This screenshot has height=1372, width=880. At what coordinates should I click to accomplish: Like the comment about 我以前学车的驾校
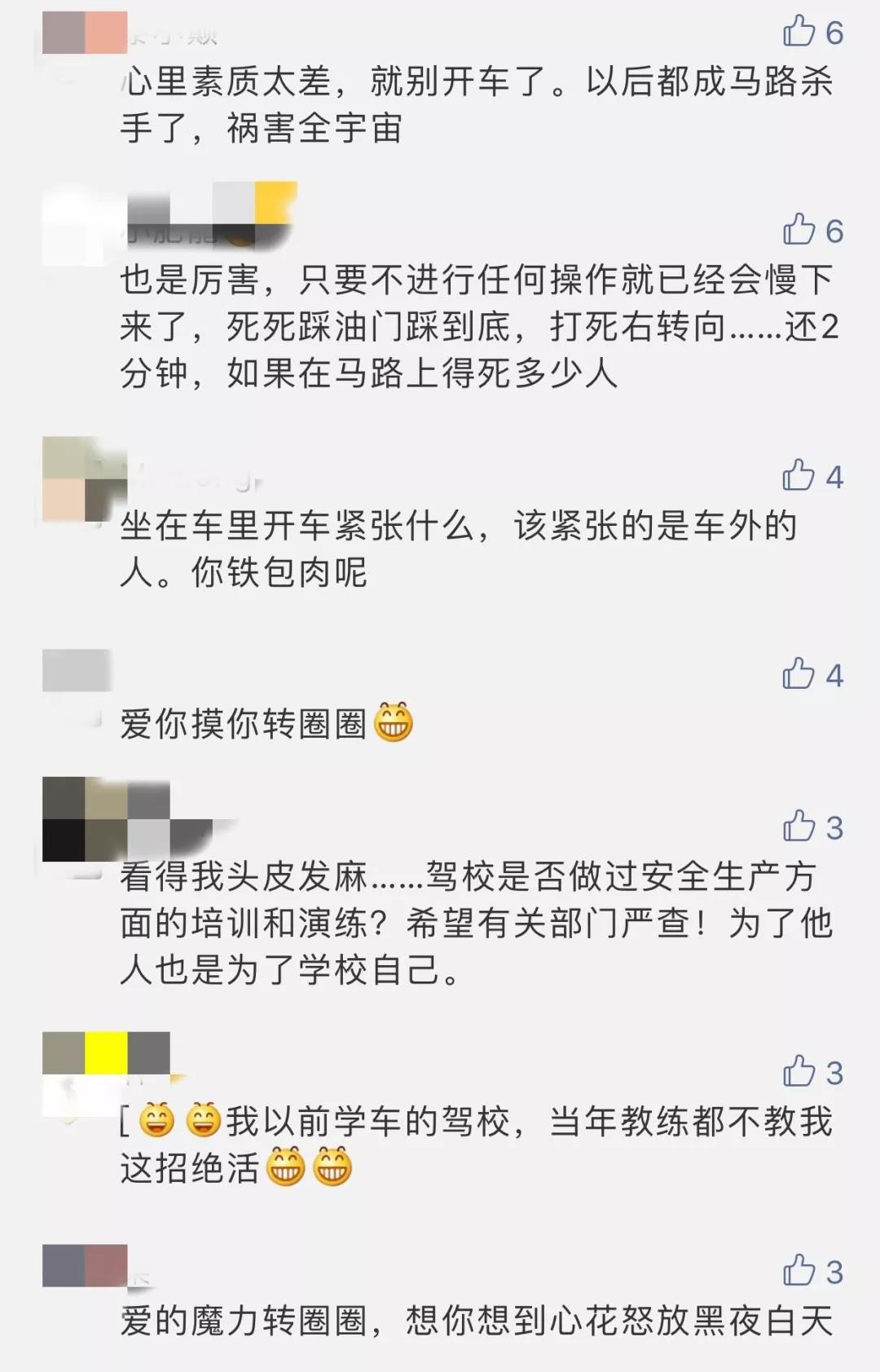pos(799,1073)
